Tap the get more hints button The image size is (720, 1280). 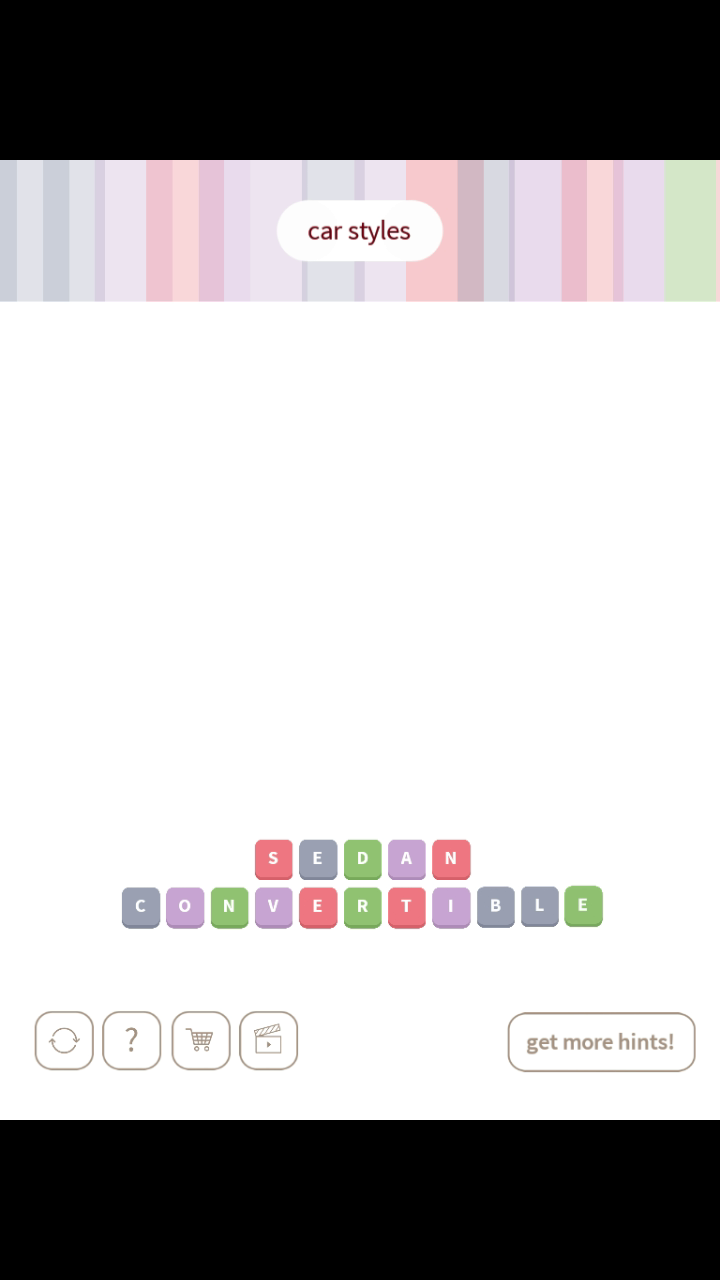pyautogui.click(x=601, y=1042)
